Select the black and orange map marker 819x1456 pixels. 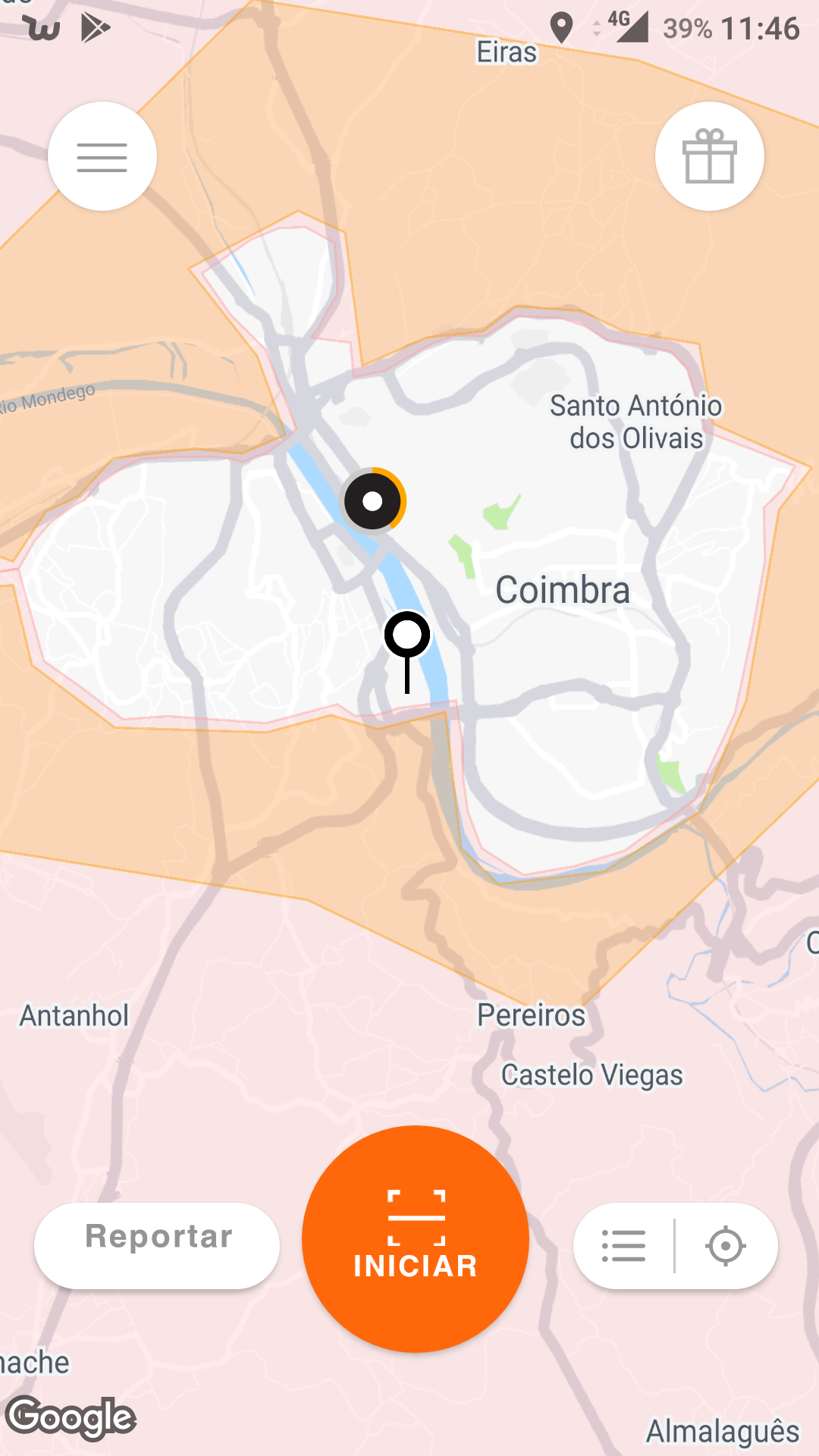point(372,501)
